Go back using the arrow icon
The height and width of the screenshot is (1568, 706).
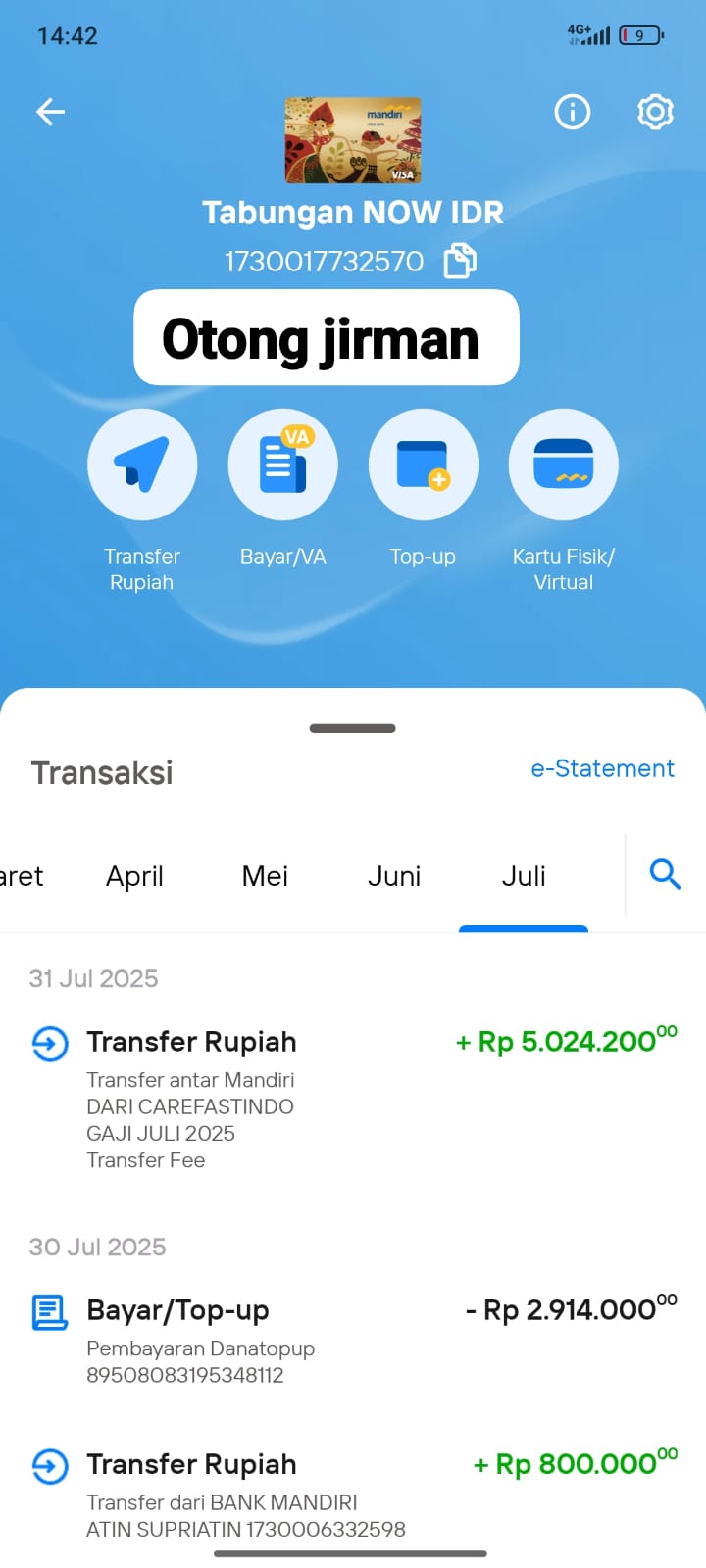click(x=51, y=112)
